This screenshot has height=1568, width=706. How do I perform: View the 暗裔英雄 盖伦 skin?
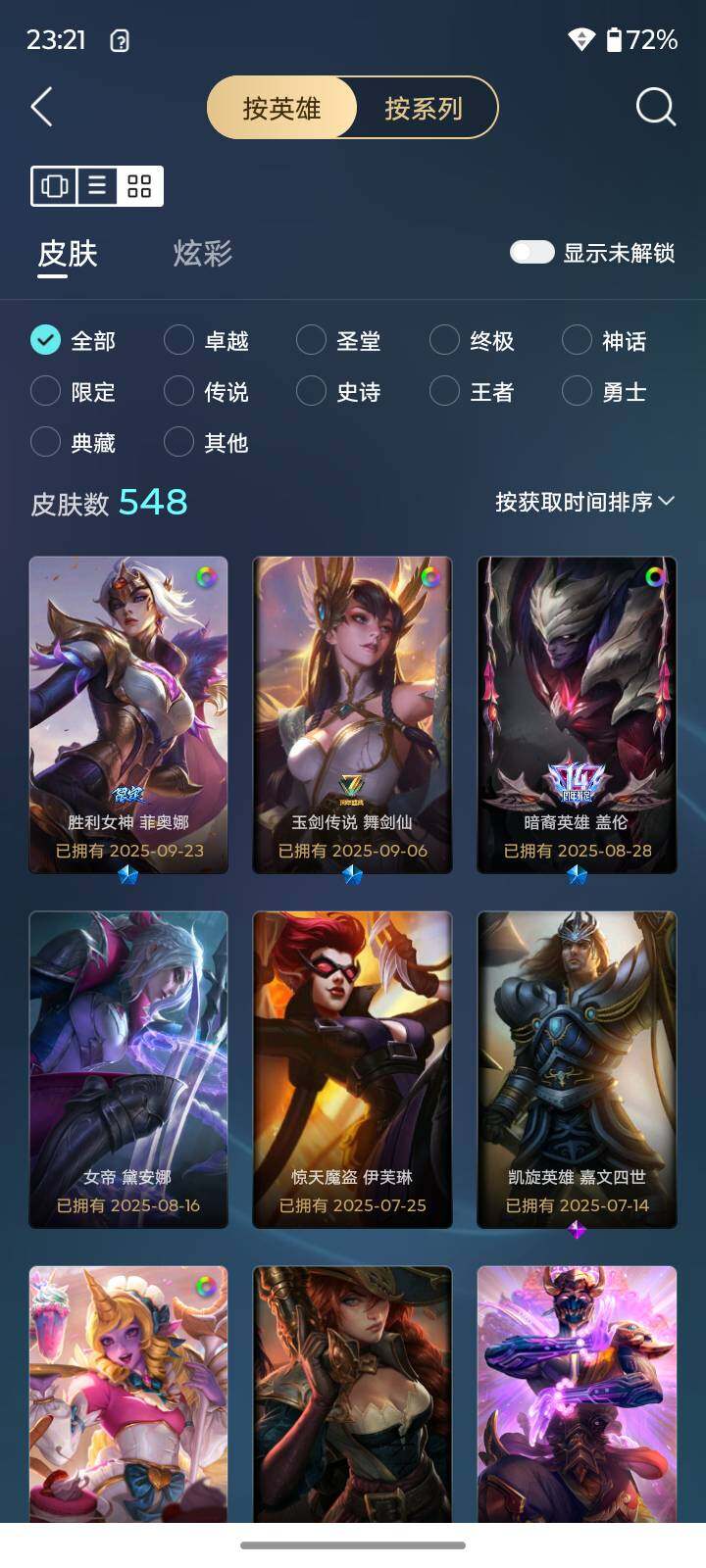577,713
